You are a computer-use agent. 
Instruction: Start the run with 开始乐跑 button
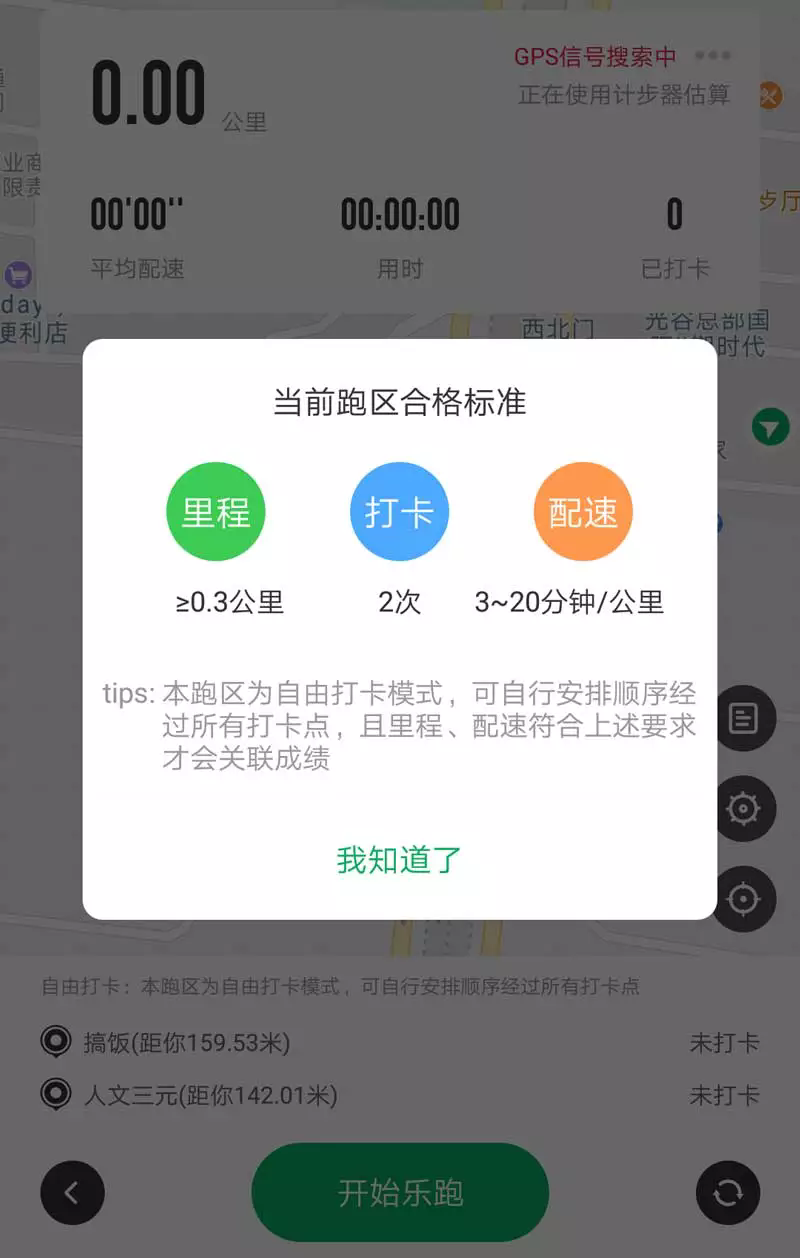click(399, 1193)
